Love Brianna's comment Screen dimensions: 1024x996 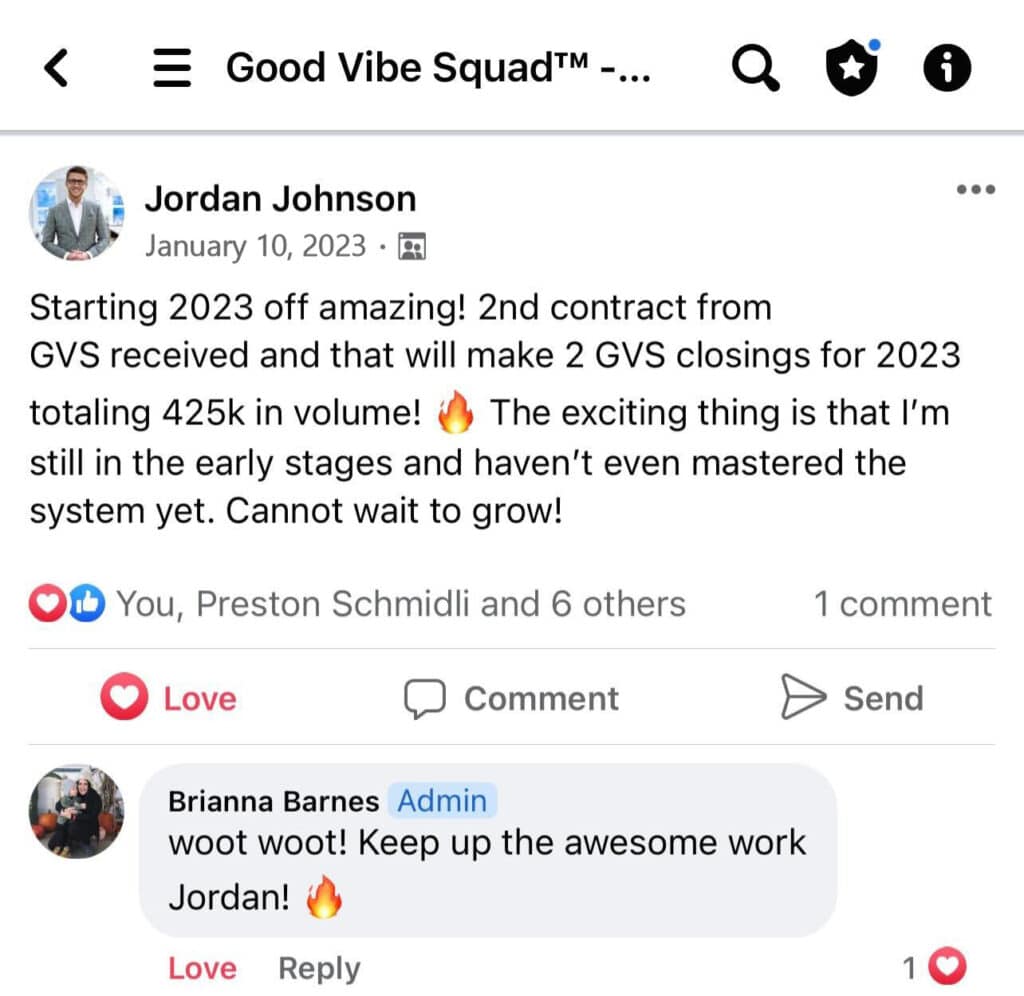202,968
